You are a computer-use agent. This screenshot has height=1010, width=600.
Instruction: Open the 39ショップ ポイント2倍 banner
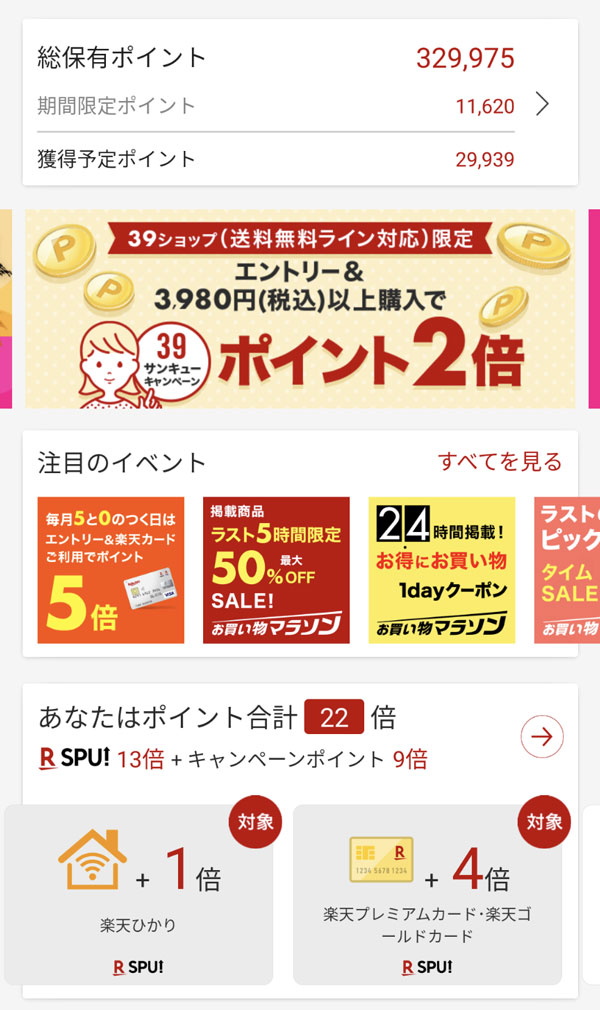pyautogui.click(x=300, y=308)
